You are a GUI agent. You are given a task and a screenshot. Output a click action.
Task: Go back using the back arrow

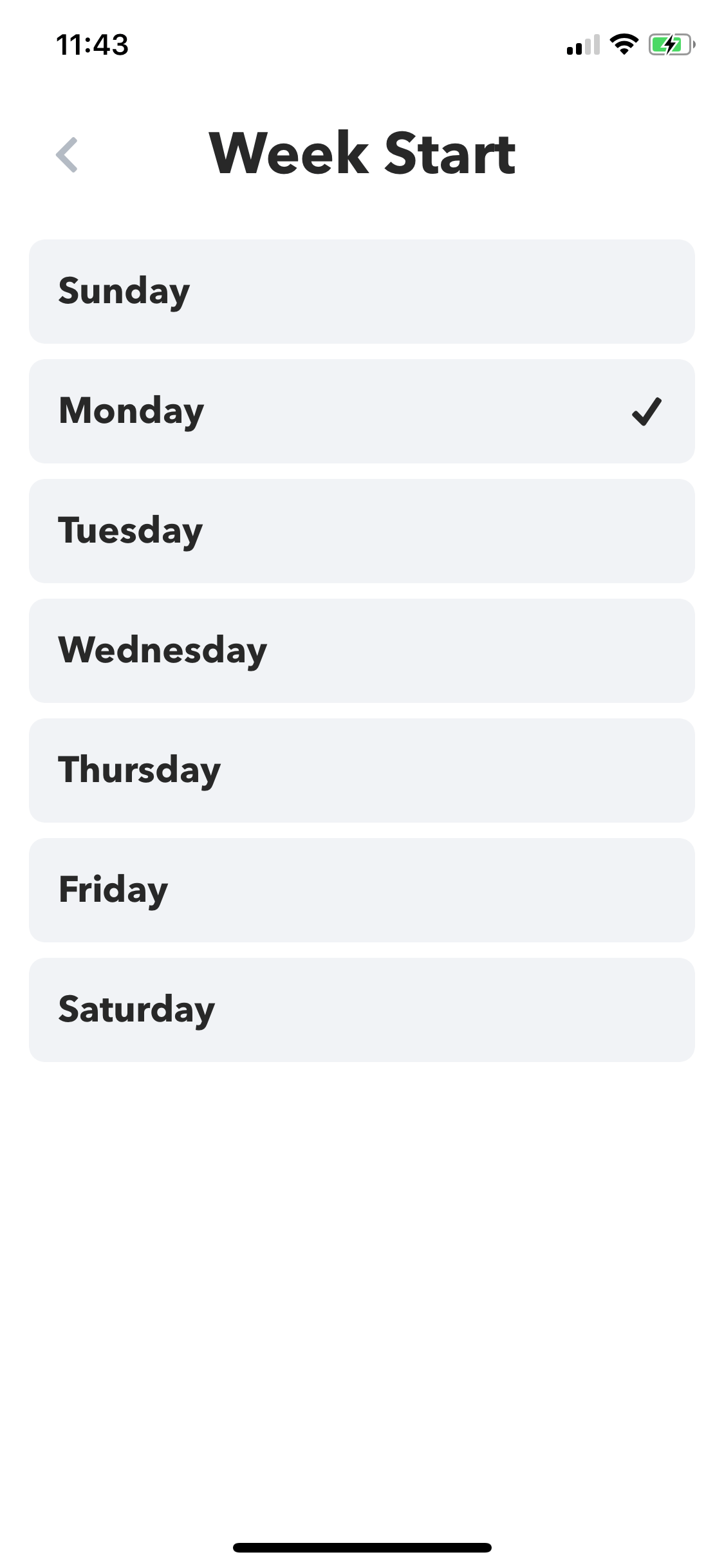pyautogui.click(x=67, y=154)
